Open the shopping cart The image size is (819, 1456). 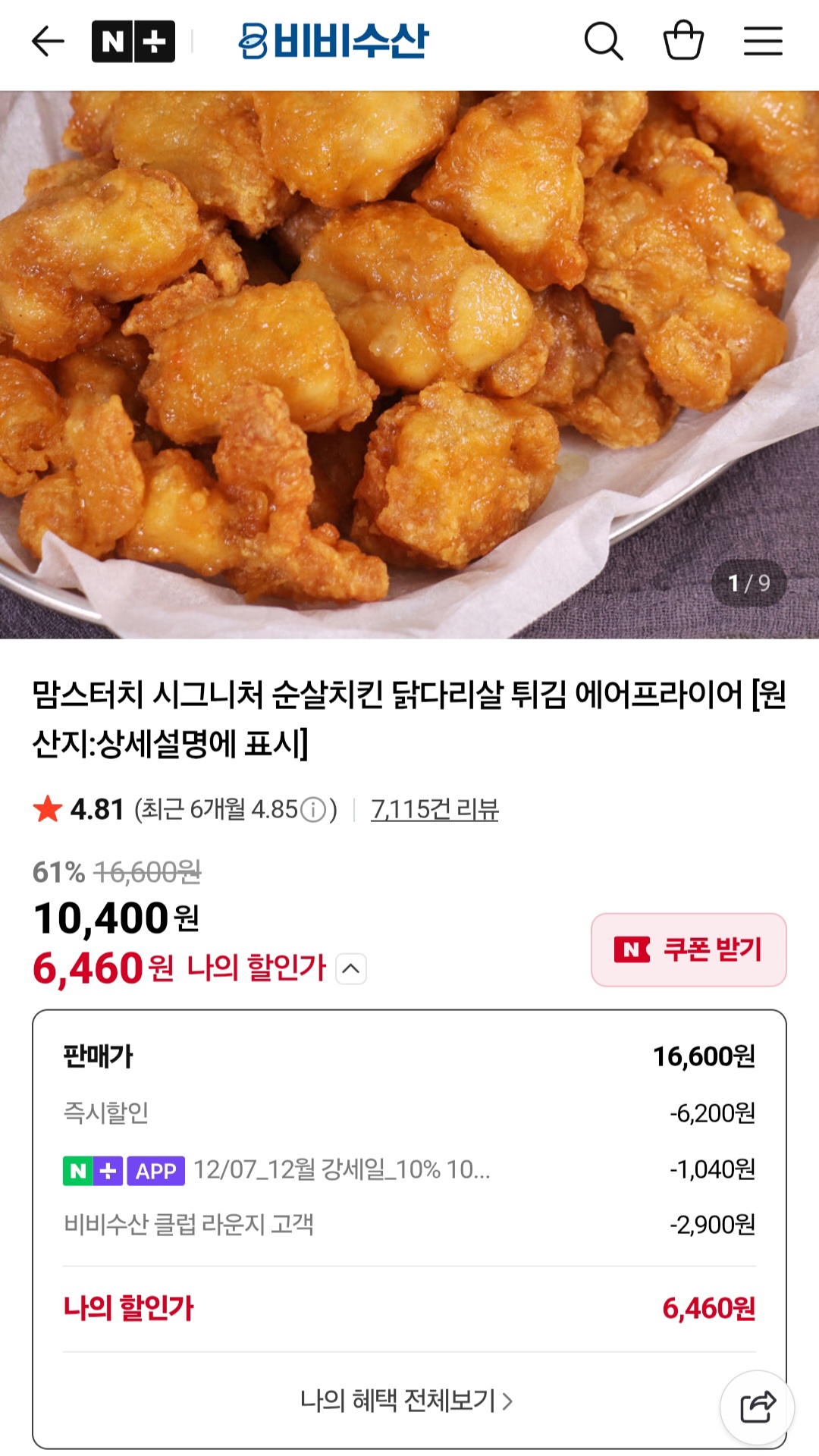(683, 41)
